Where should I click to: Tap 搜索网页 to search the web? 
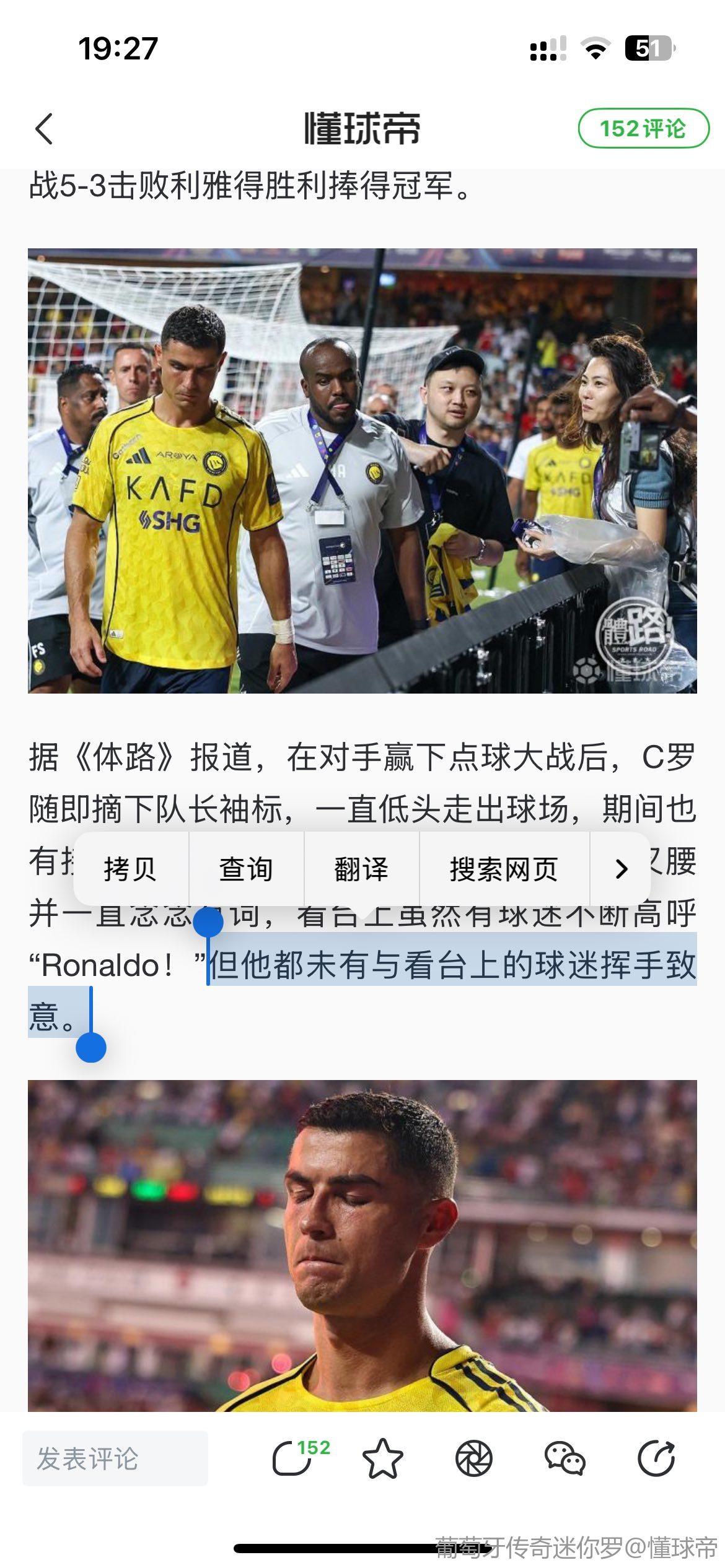pos(504,869)
